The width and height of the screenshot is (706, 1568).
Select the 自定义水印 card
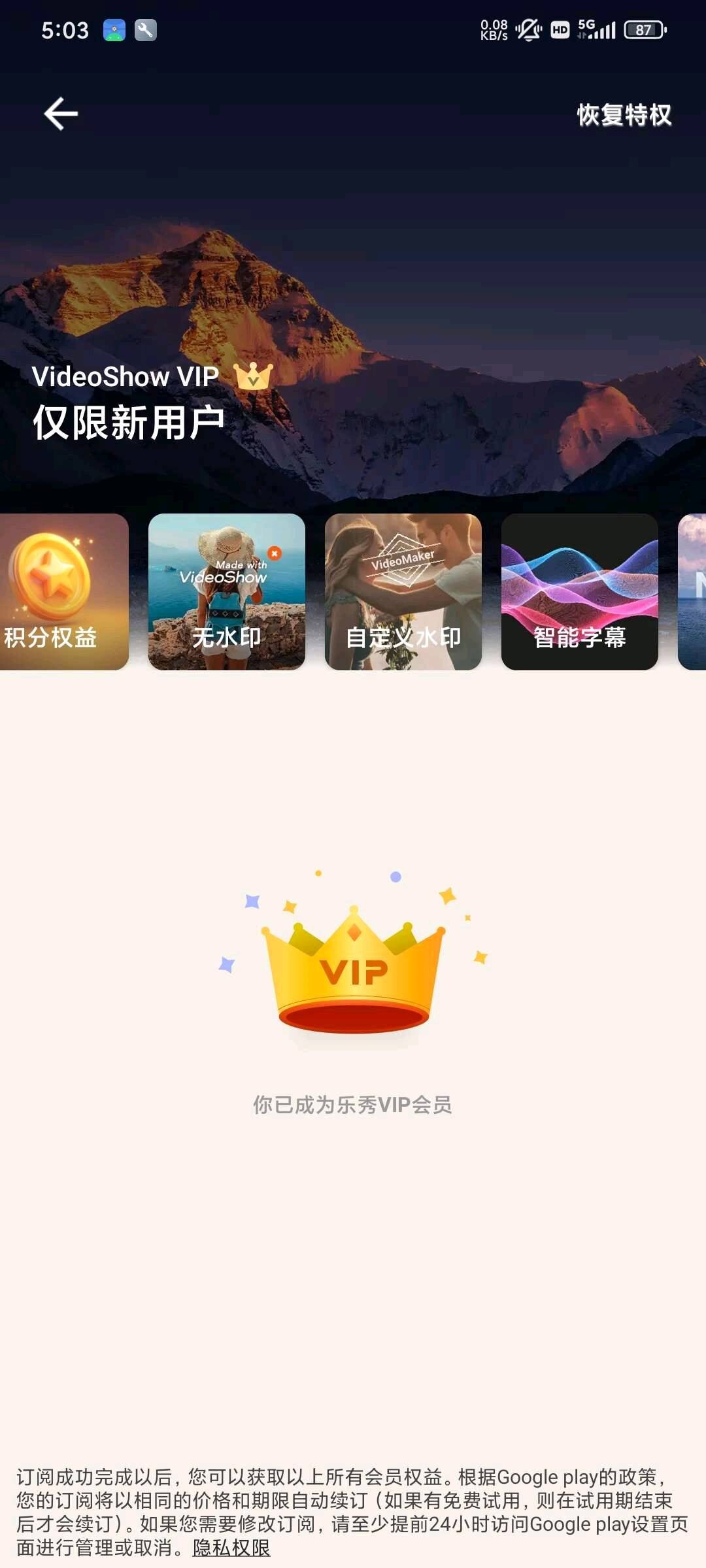403,592
